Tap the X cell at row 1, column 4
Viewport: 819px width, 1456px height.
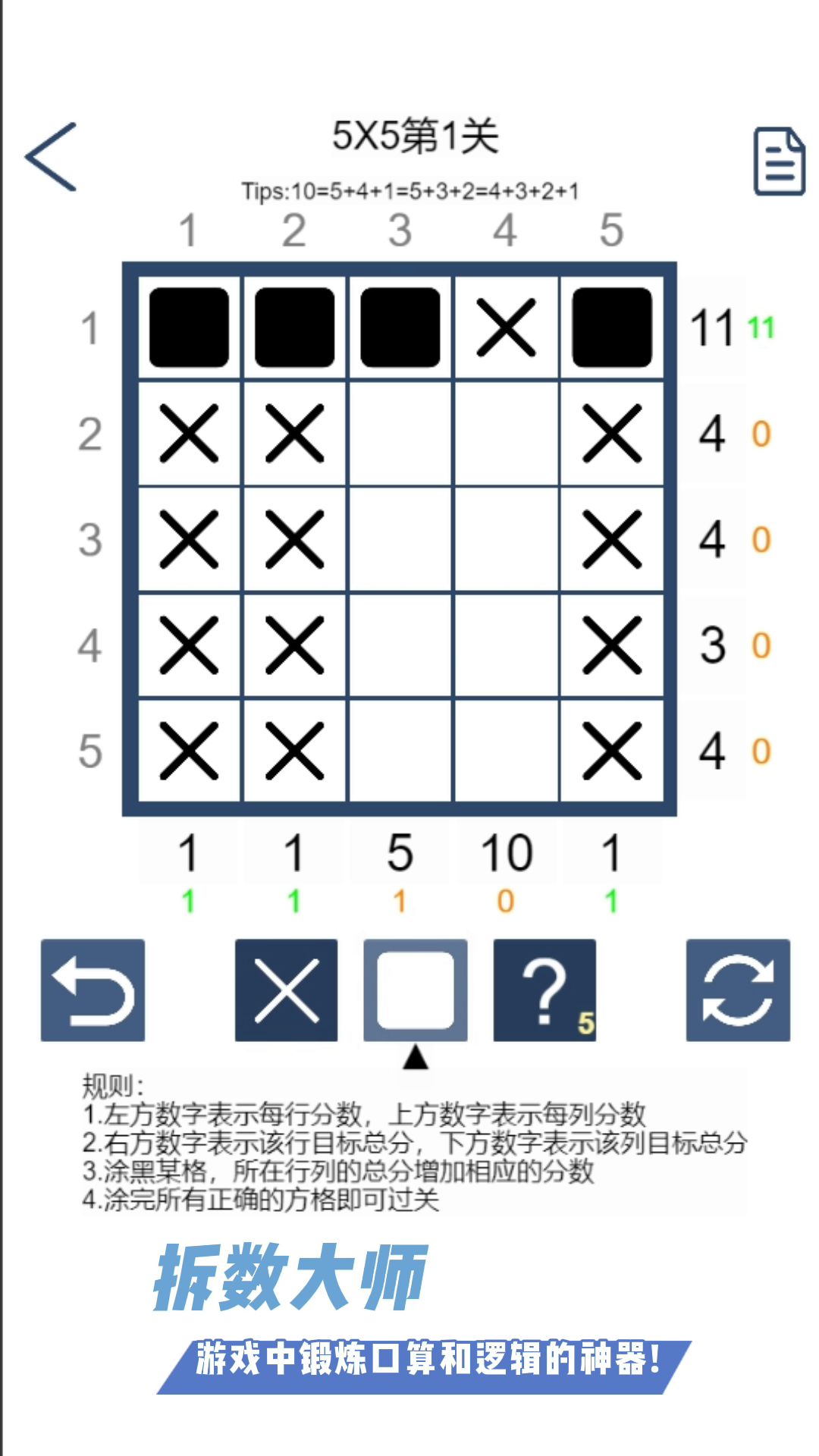506,328
